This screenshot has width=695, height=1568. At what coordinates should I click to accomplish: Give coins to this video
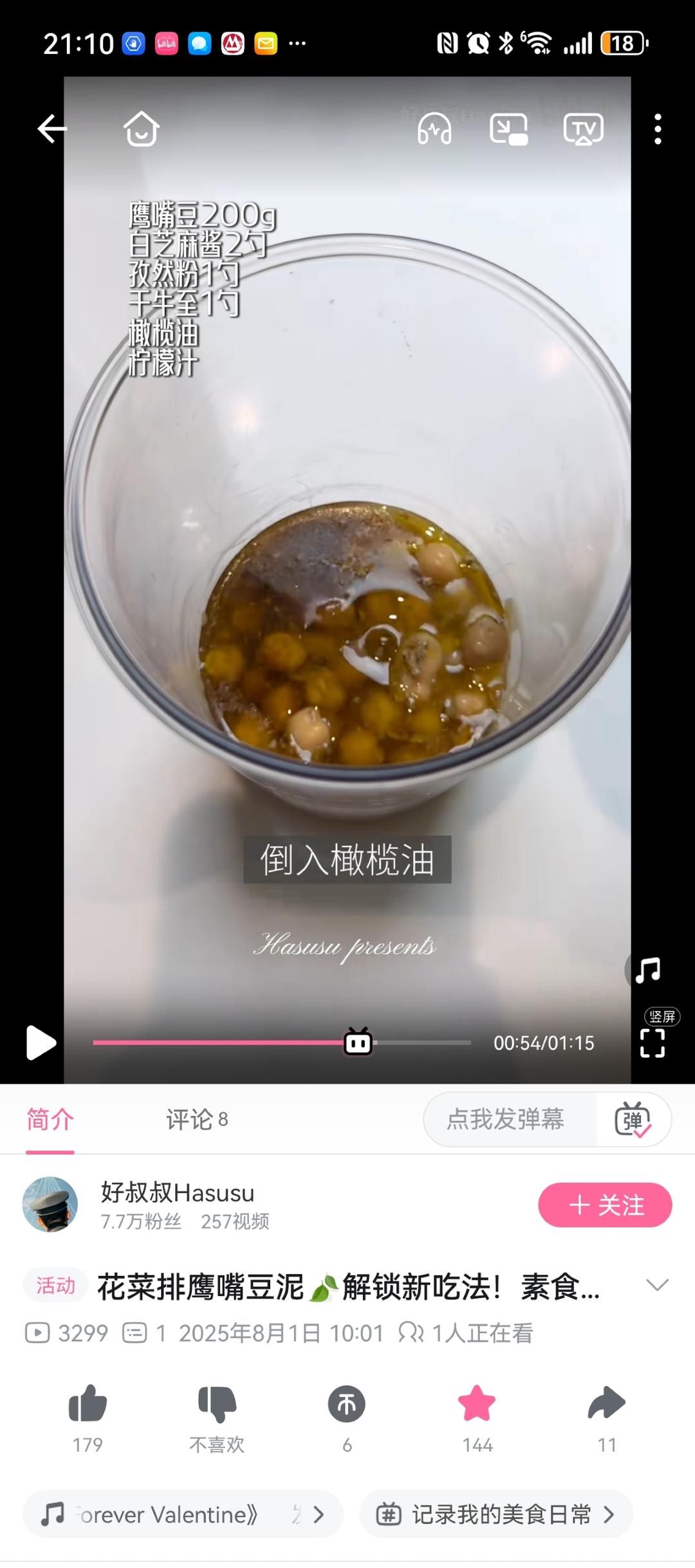coord(347,1405)
